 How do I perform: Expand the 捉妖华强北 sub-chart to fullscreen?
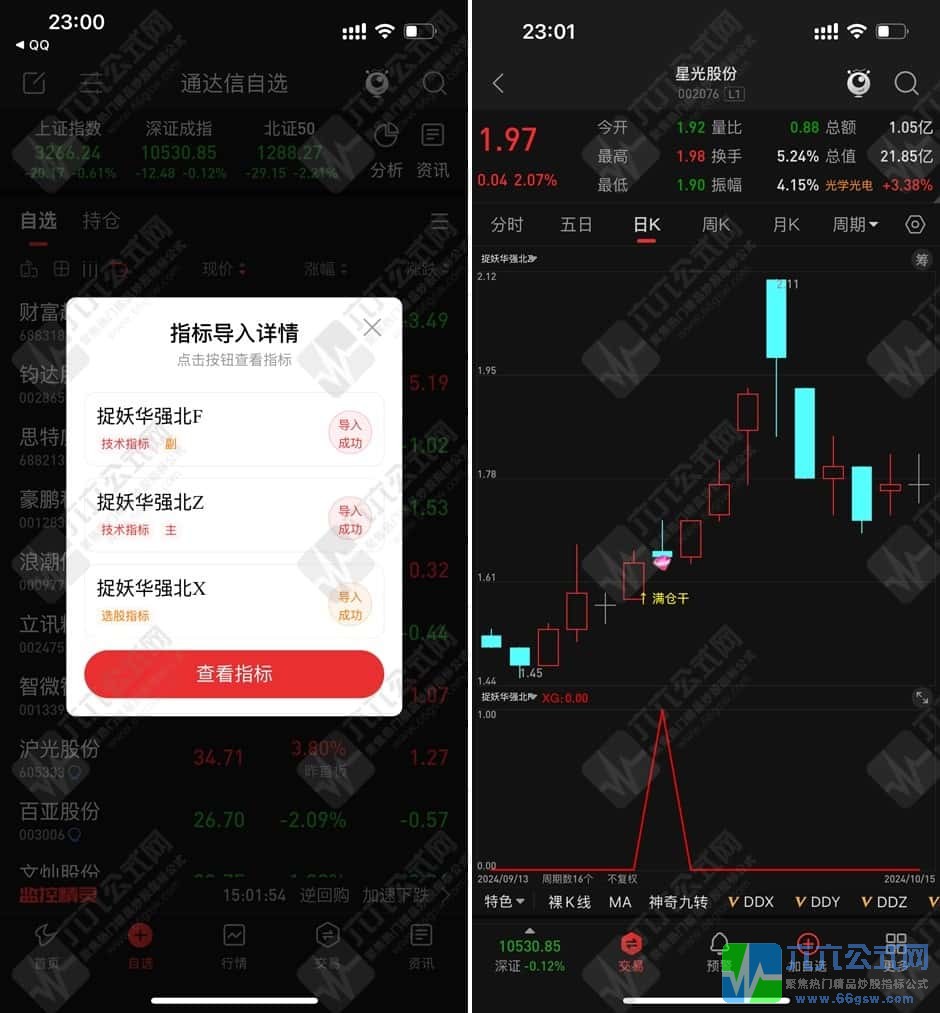pyautogui.click(x=921, y=698)
